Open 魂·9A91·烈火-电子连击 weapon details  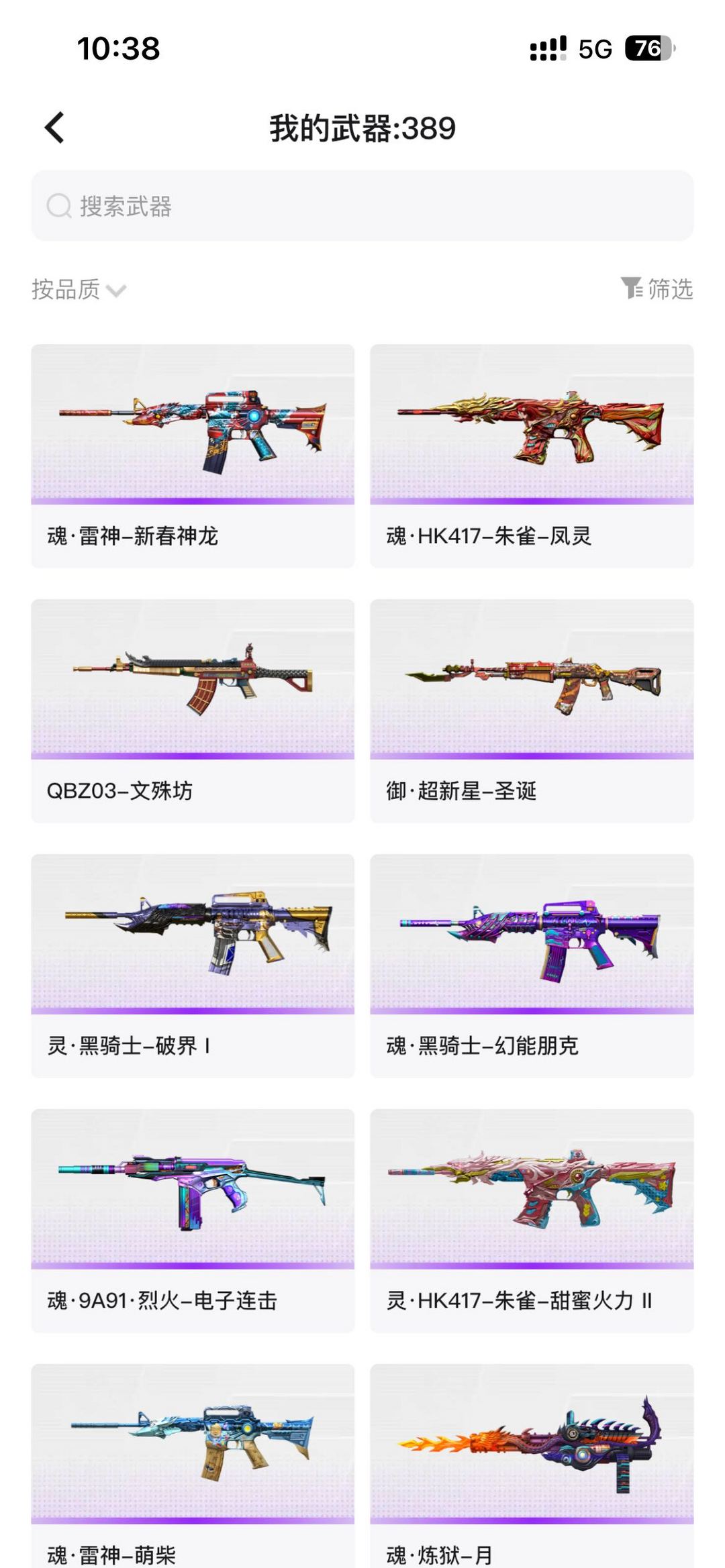pos(193,1220)
